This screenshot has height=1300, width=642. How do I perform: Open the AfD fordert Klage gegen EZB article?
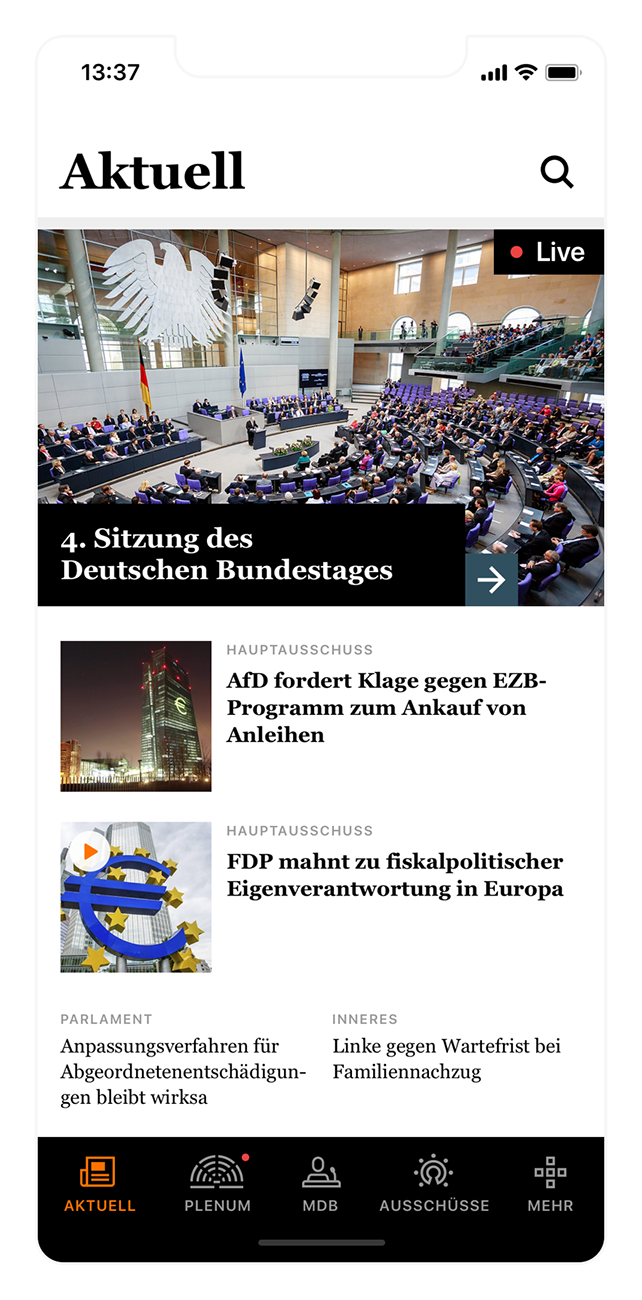coord(388,708)
